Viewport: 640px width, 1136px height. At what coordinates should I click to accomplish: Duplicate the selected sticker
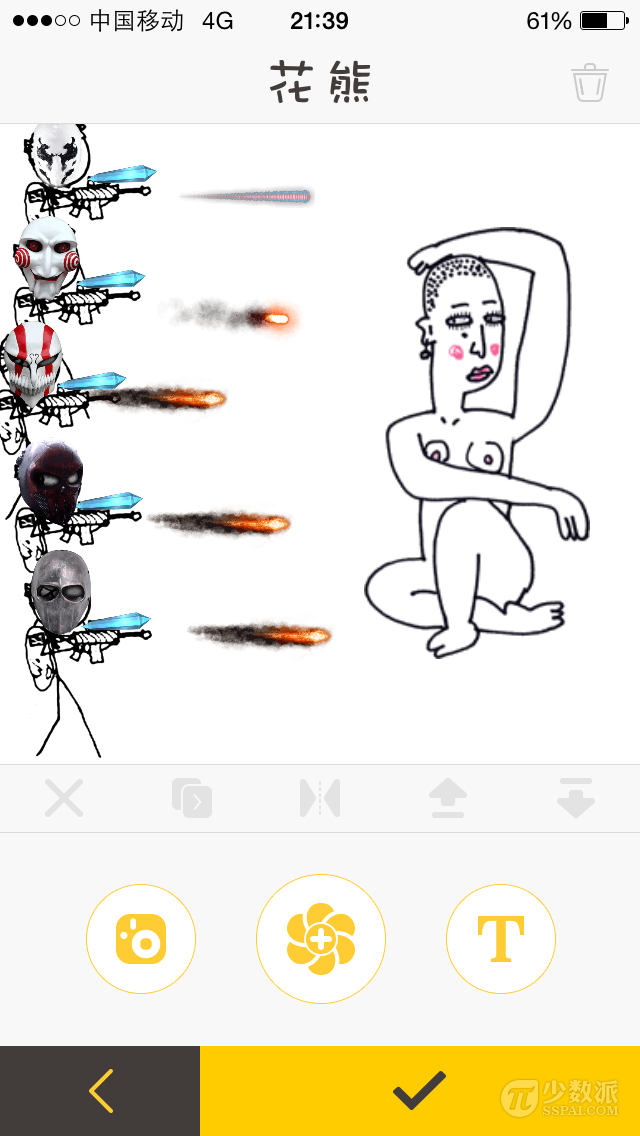coord(192,798)
